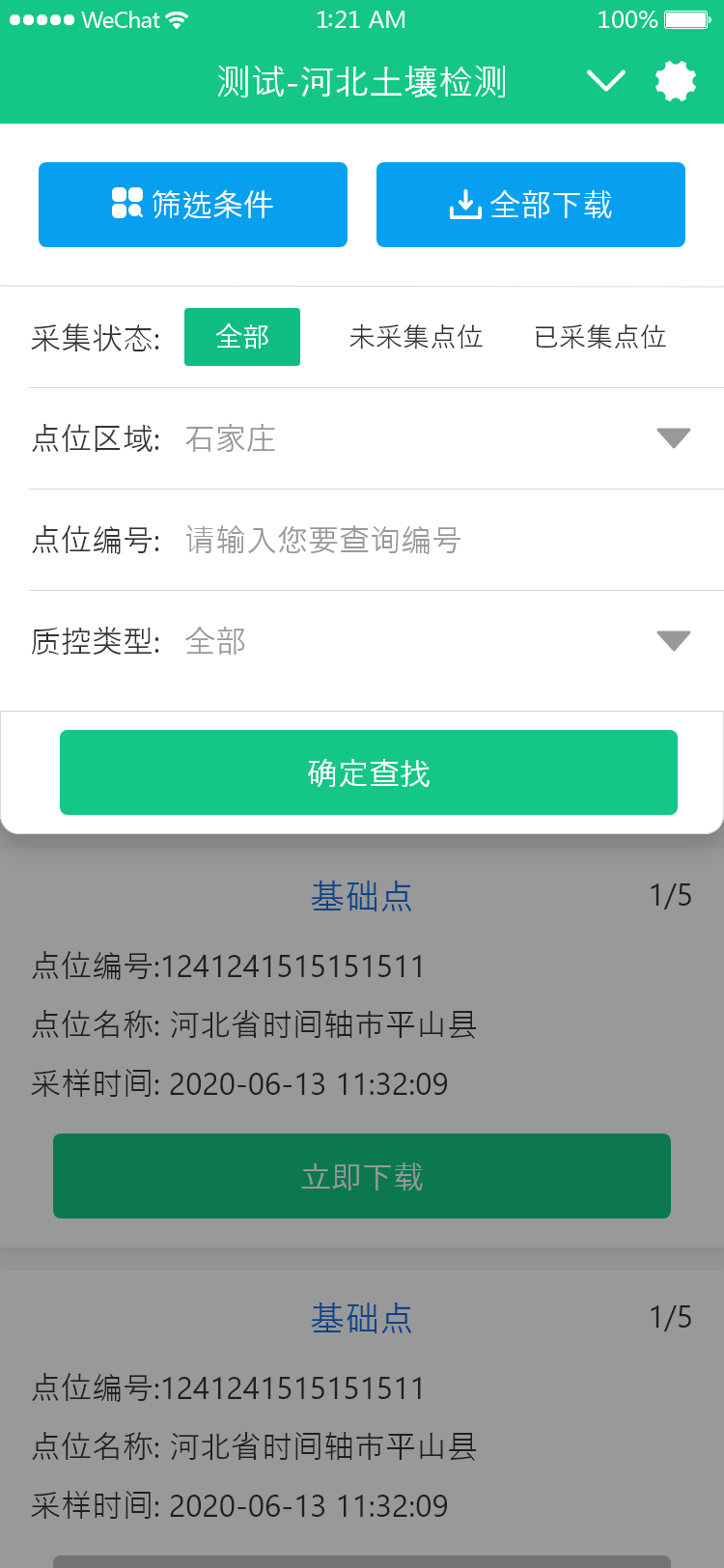The image size is (724, 1568).
Task: Confirm search with 确定查找 button
Action: (369, 772)
